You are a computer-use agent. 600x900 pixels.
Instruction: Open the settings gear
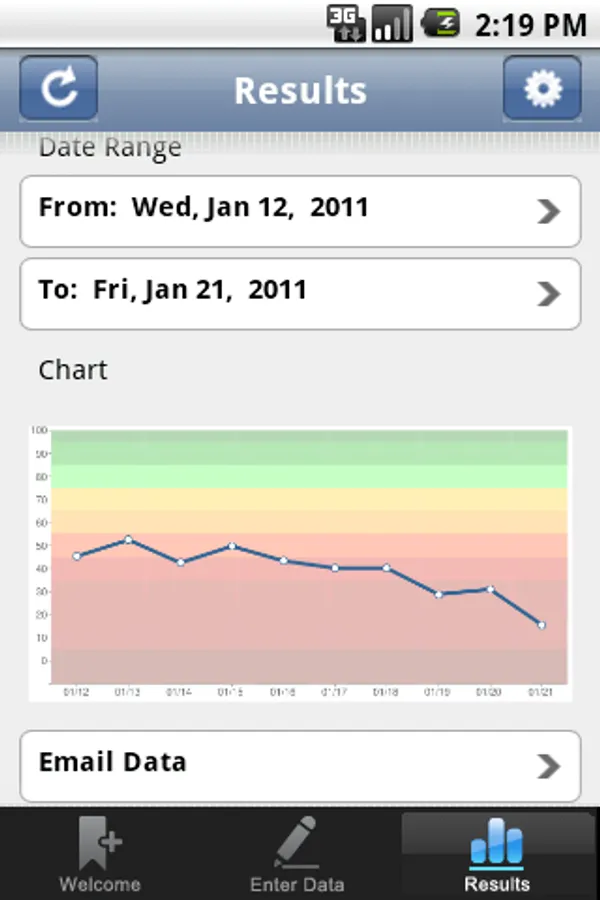(542, 89)
